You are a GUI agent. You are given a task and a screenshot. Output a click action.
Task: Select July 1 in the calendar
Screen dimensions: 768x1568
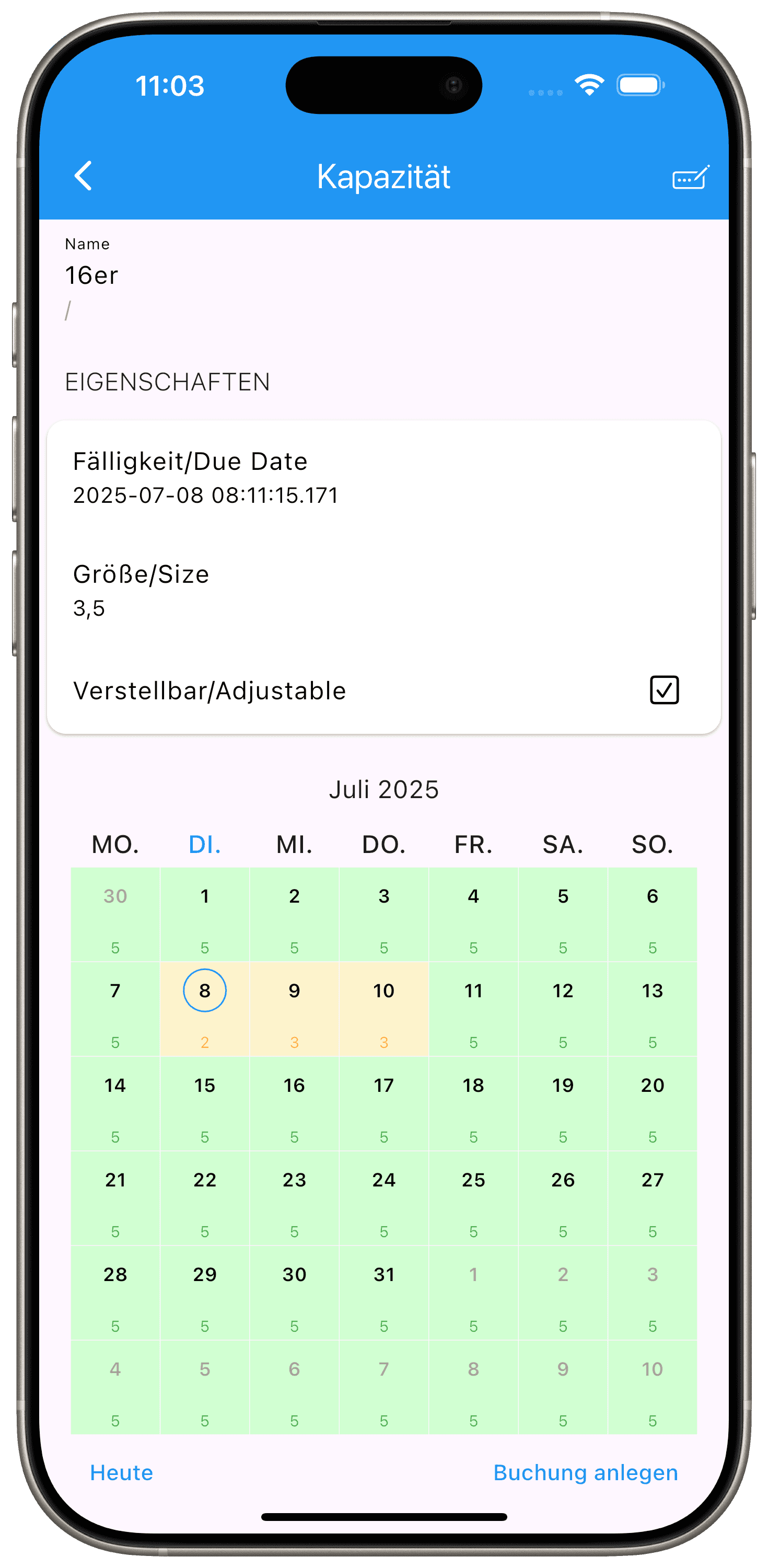point(204,896)
